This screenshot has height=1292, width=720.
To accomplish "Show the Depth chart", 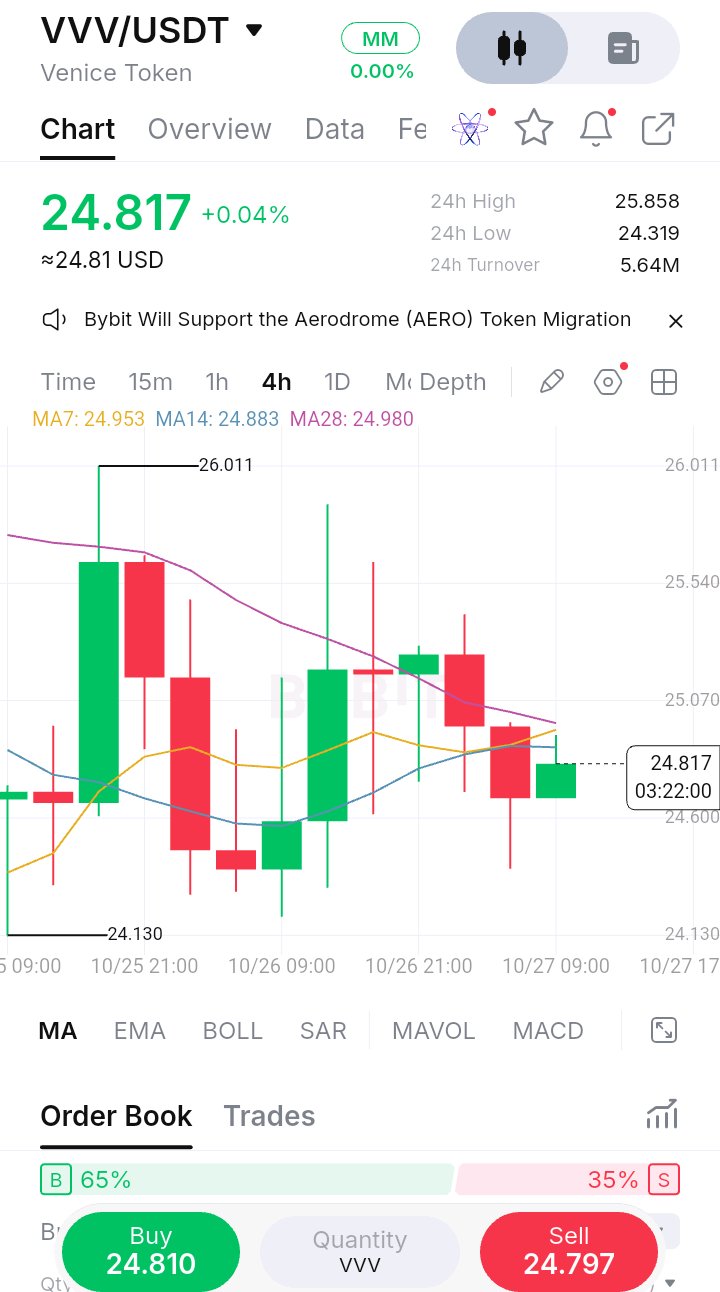I will click(453, 382).
